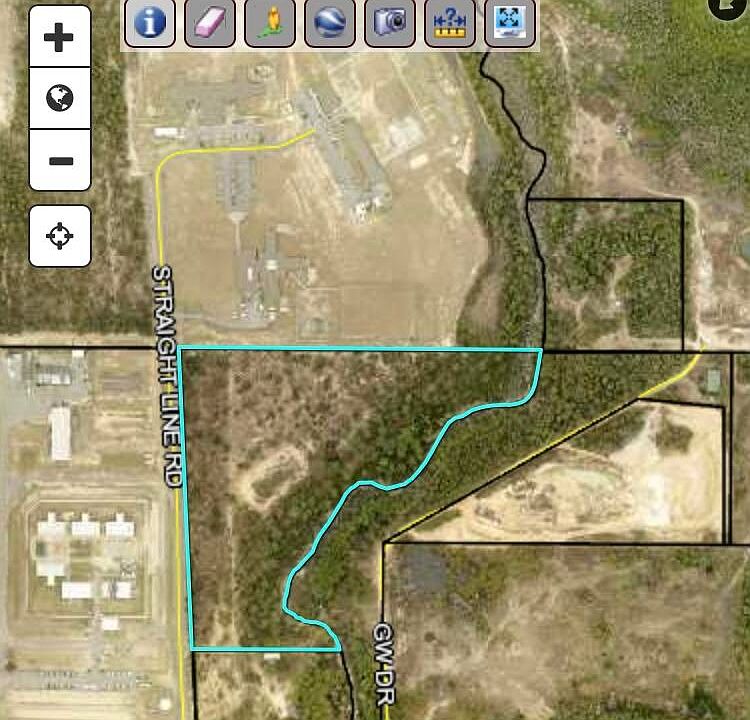Reset map to default globe extent
Viewport: 750px width, 720px height.
pos(60,98)
